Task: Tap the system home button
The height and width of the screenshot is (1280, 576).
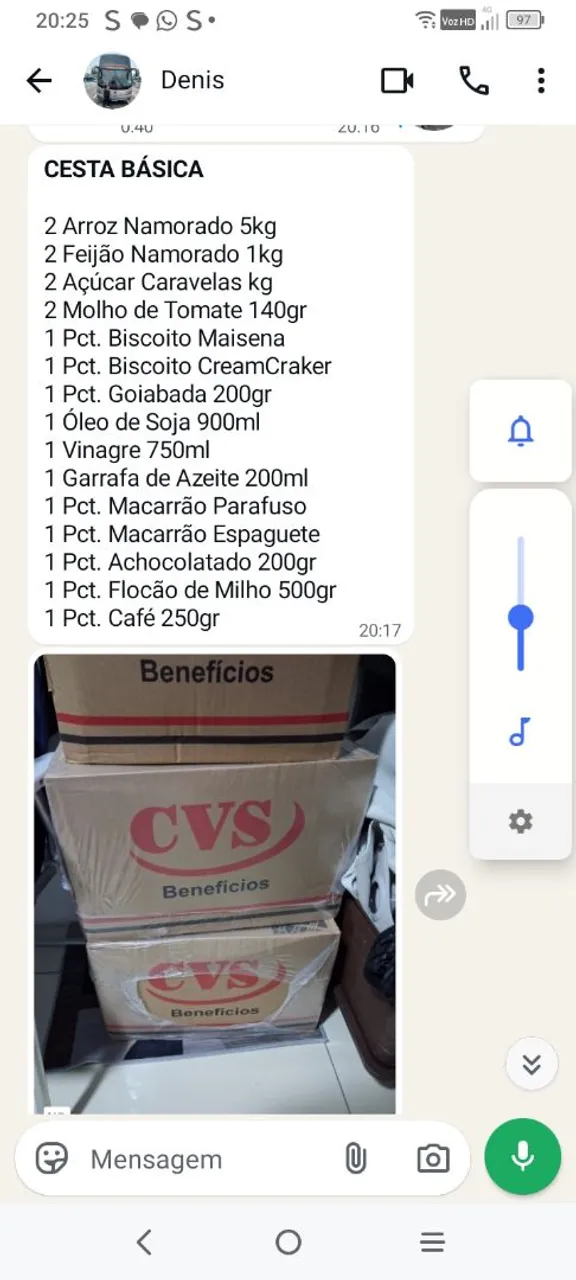Action: click(x=288, y=1242)
